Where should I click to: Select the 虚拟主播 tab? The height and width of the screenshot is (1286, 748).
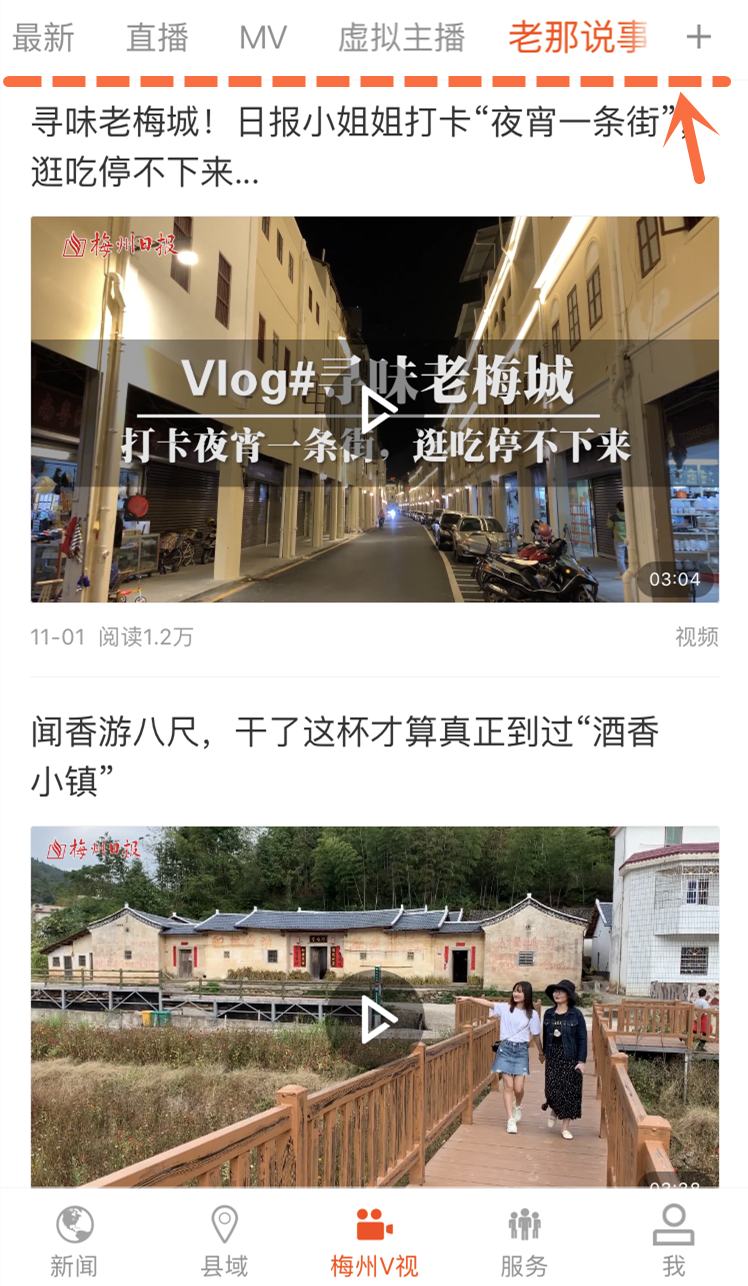401,38
